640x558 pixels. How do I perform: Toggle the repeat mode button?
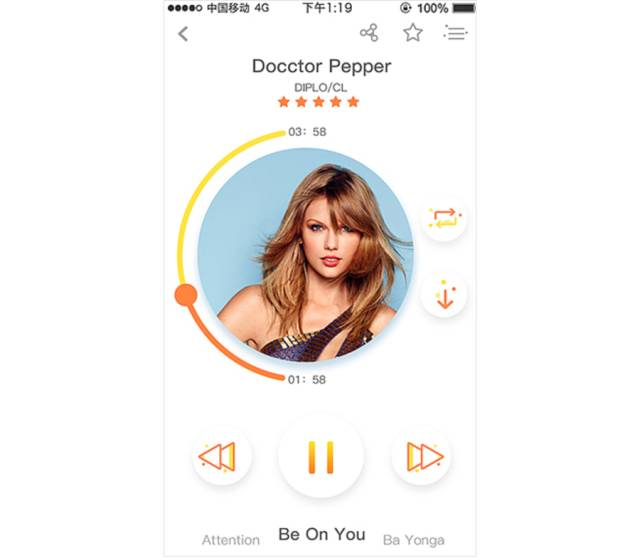coord(444,219)
